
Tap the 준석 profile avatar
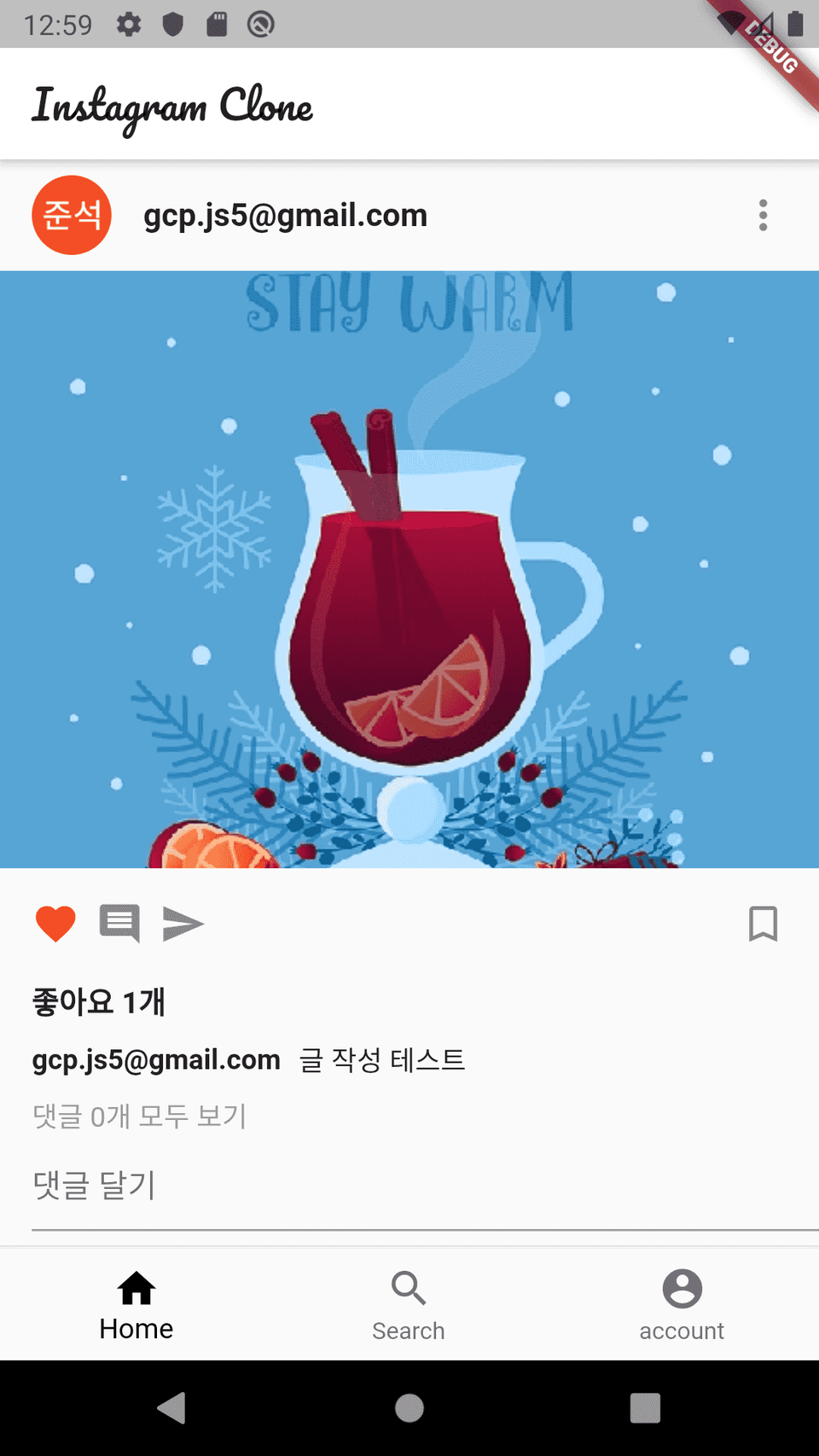pos(72,215)
